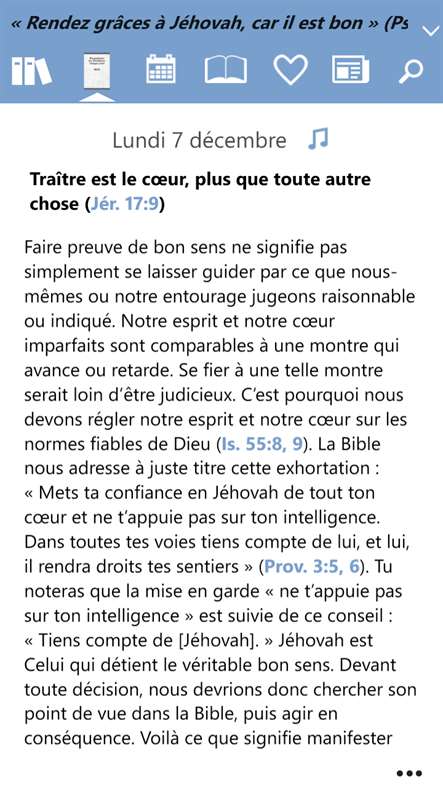443x788 pixels.
Task: Open the Jér. 17:9 scripture link
Action: coord(124,204)
